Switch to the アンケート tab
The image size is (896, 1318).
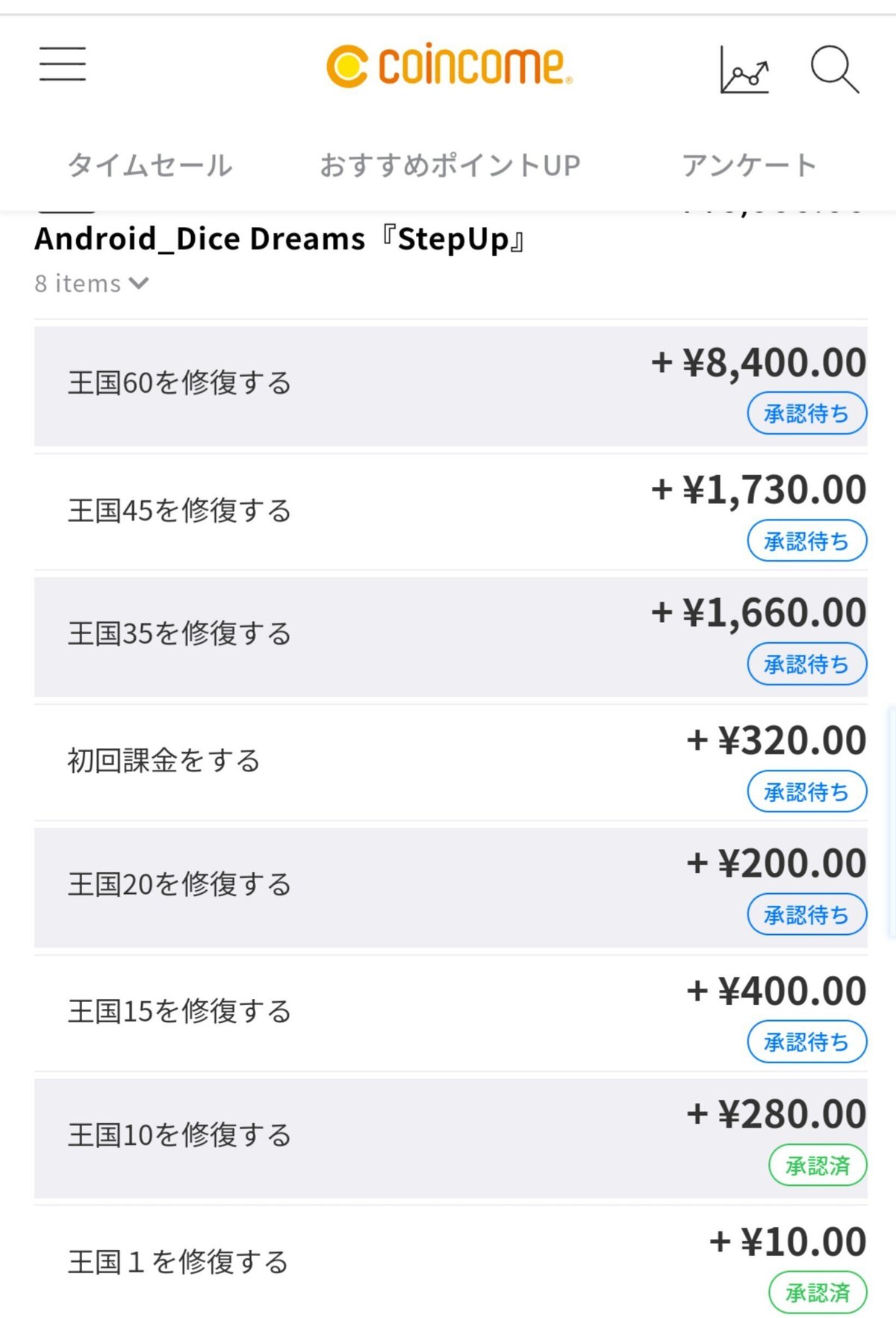coord(749,165)
